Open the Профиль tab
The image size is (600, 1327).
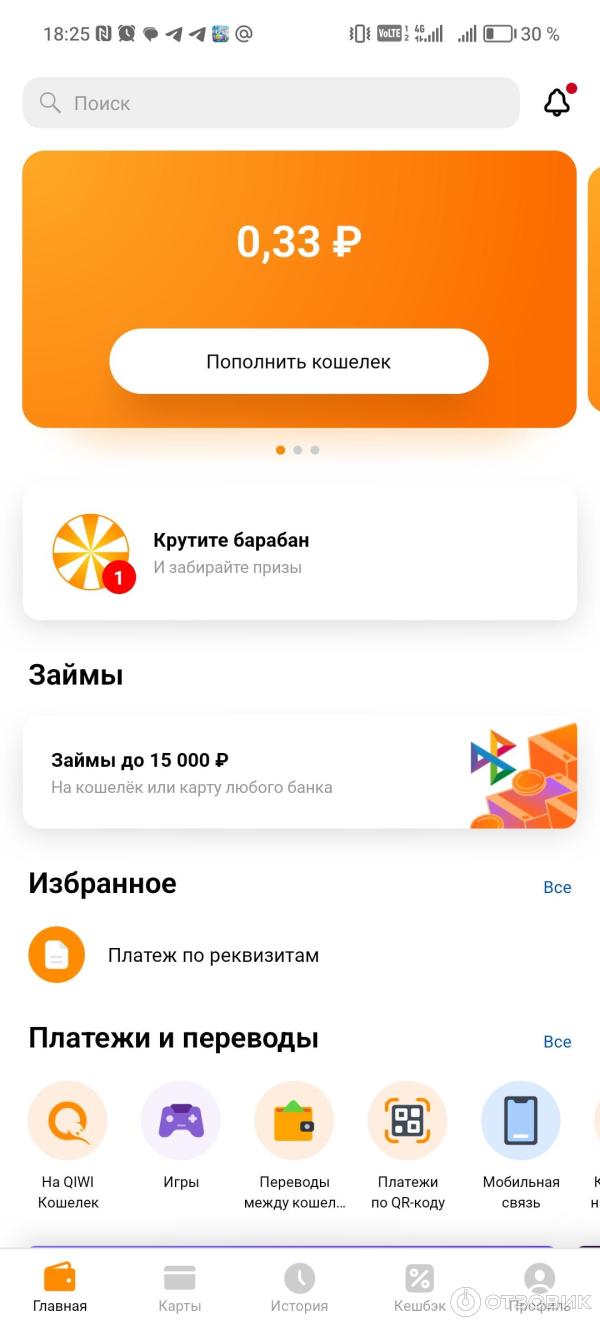tap(539, 1287)
